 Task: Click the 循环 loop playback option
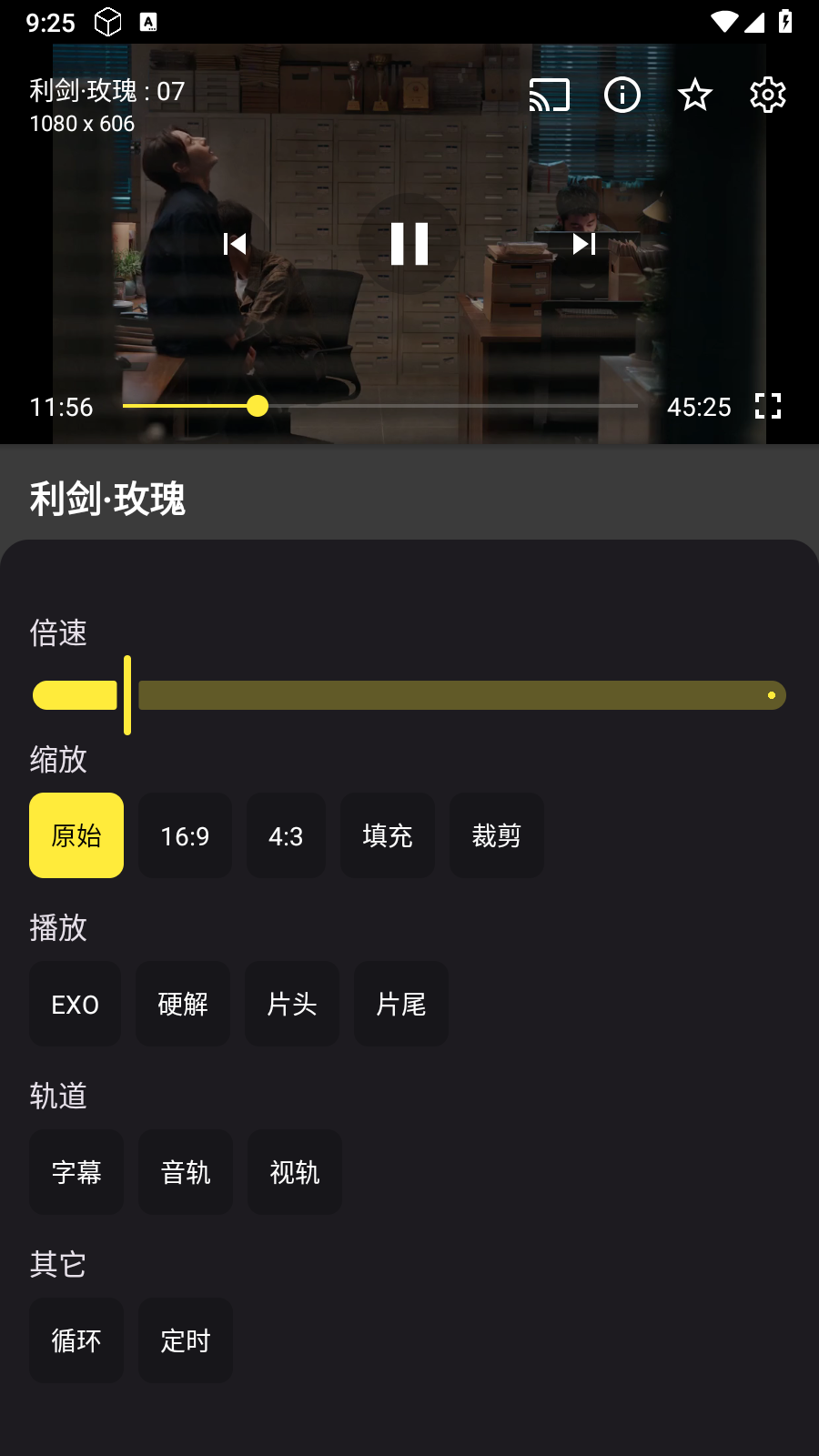76,1340
